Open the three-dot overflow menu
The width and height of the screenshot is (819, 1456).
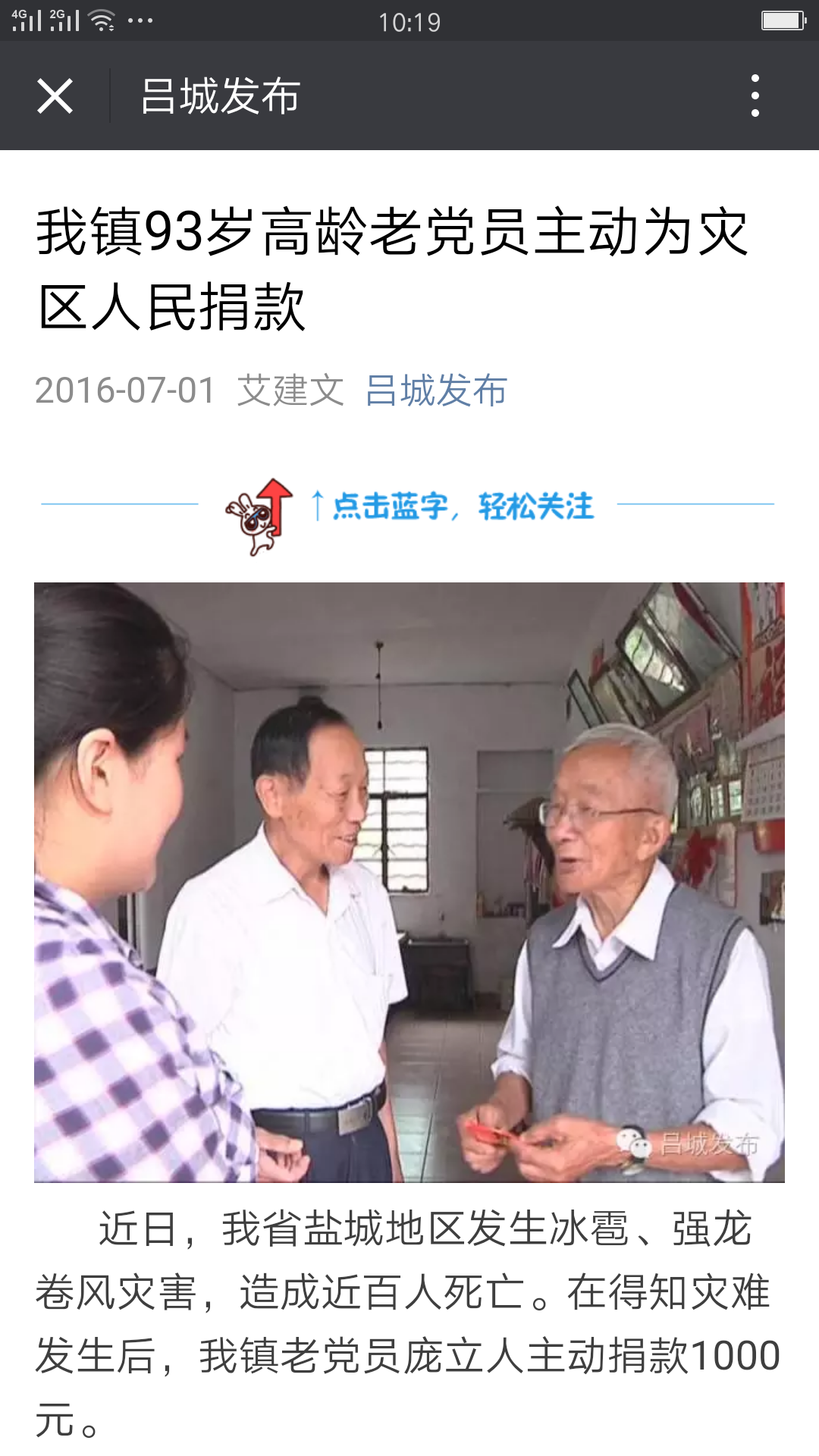tap(755, 96)
